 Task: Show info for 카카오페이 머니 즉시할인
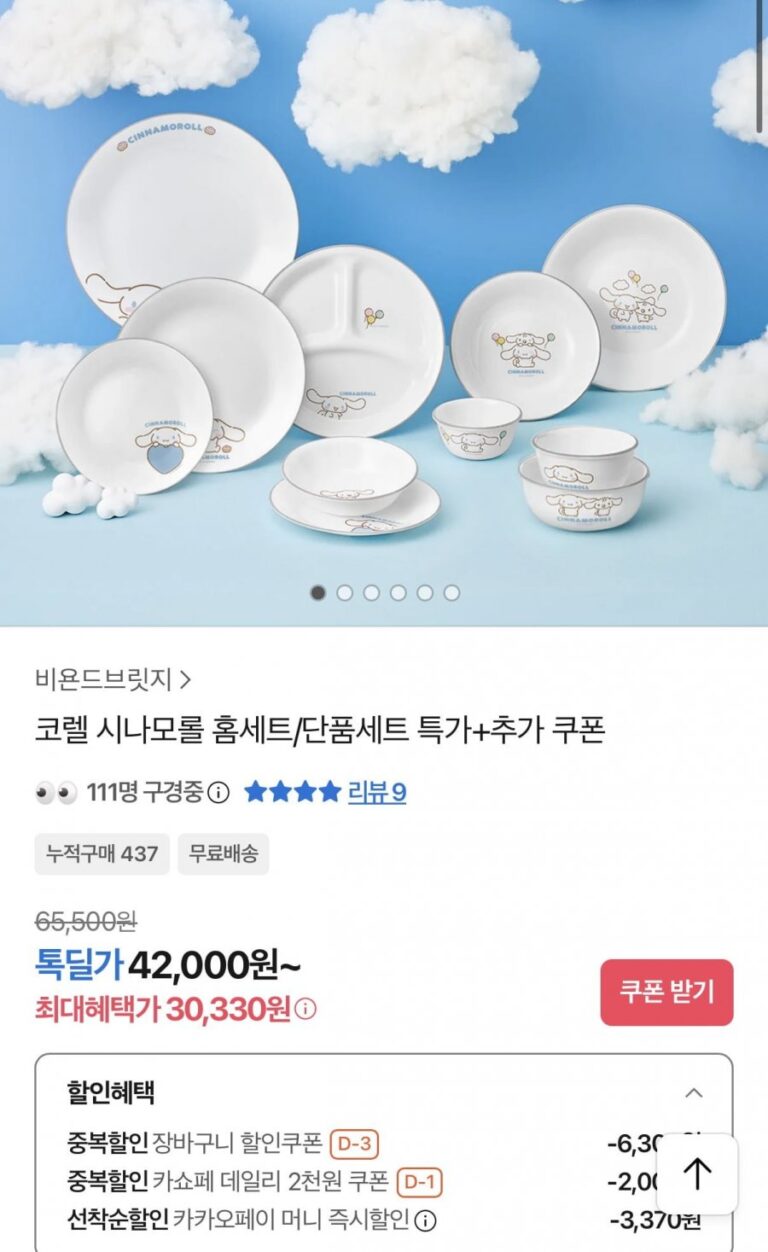(x=426, y=1221)
